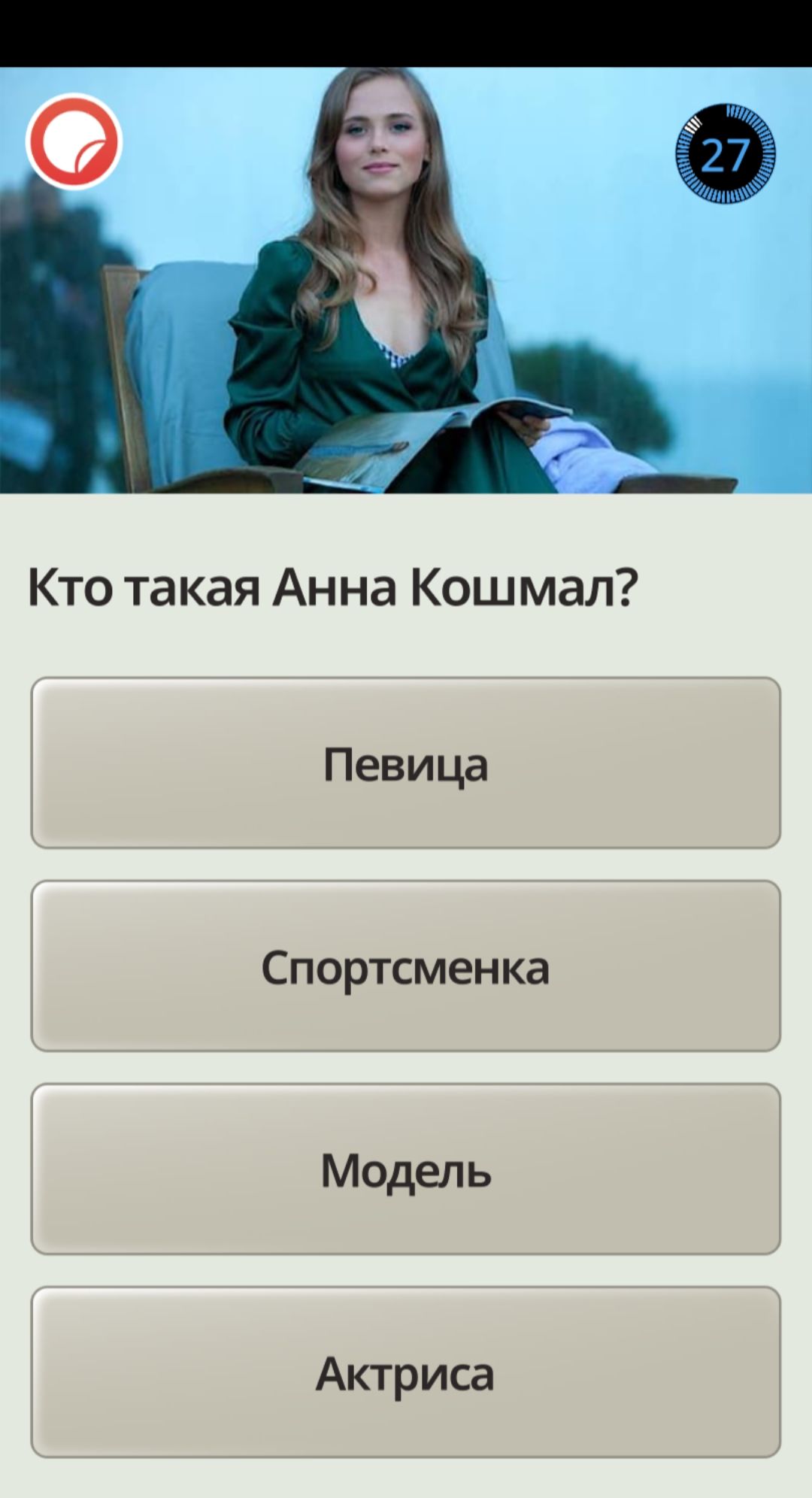Choose Спортсменка as the answer

point(405,966)
